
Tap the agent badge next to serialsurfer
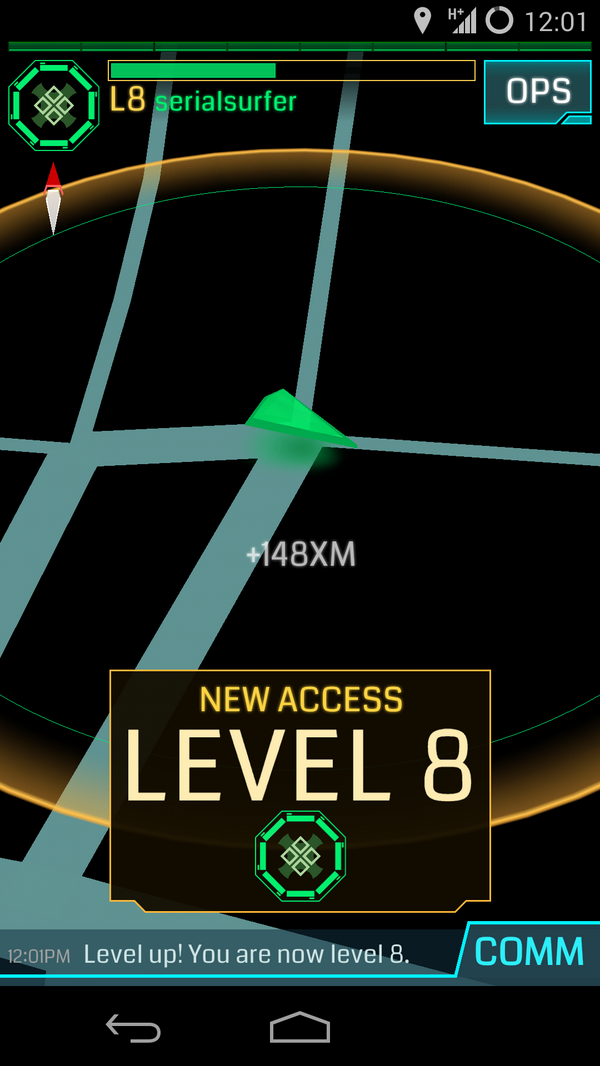53,105
